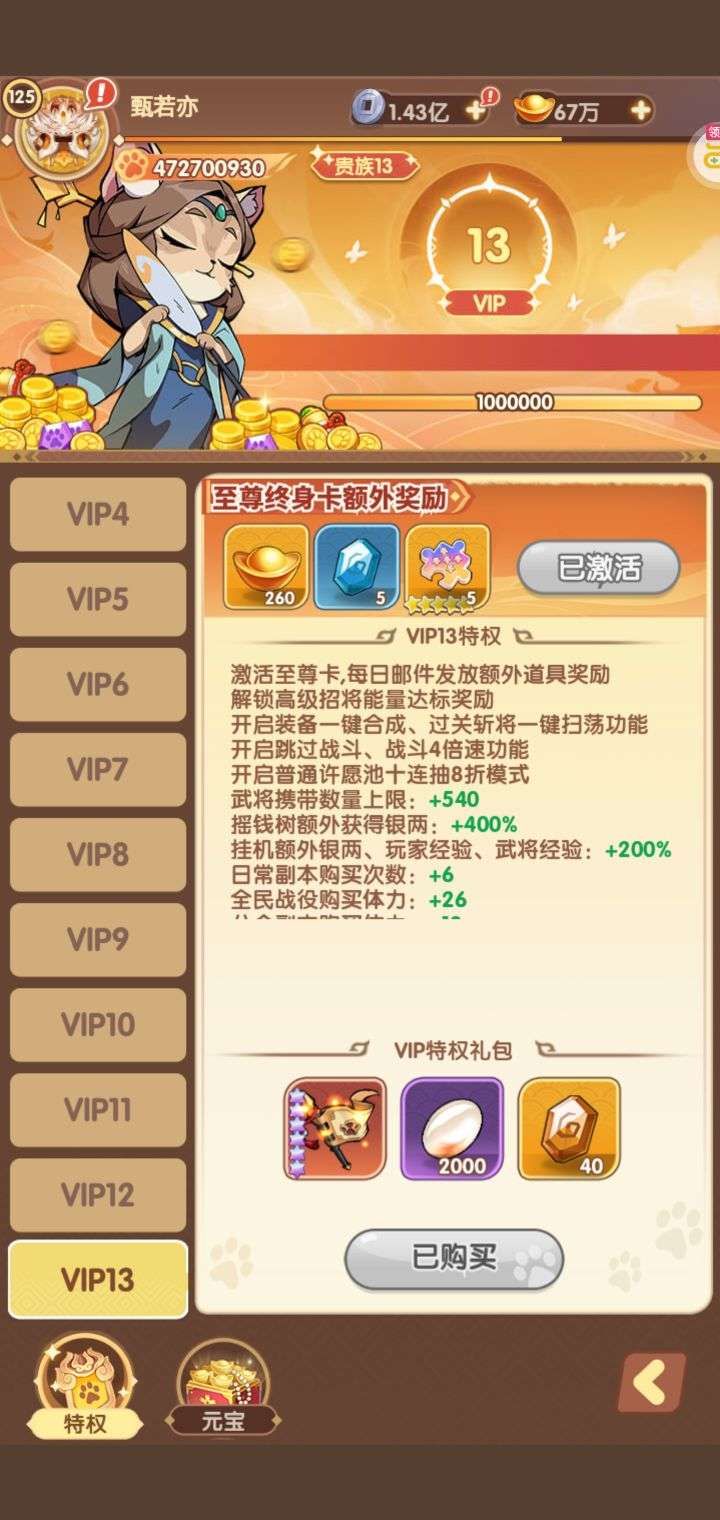720x1520 pixels.
Task: Switch to the VIP11 tab
Action: pyautogui.click(x=98, y=1109)
